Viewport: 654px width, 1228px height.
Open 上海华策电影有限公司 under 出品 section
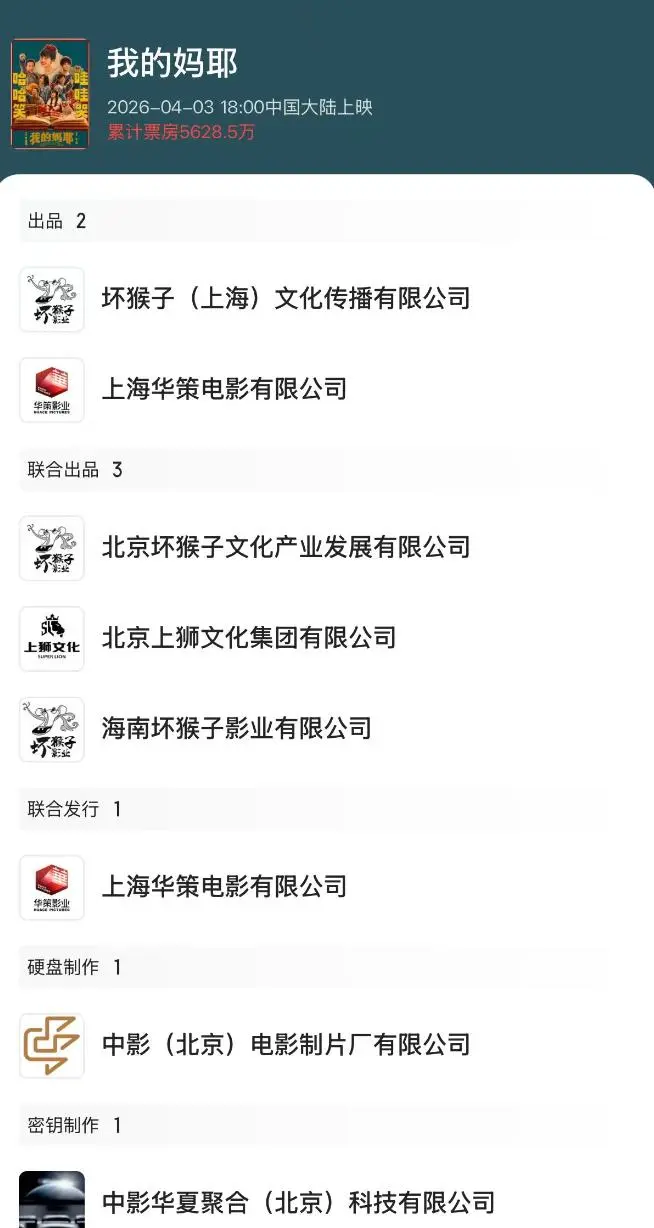(x=224, y=389)
